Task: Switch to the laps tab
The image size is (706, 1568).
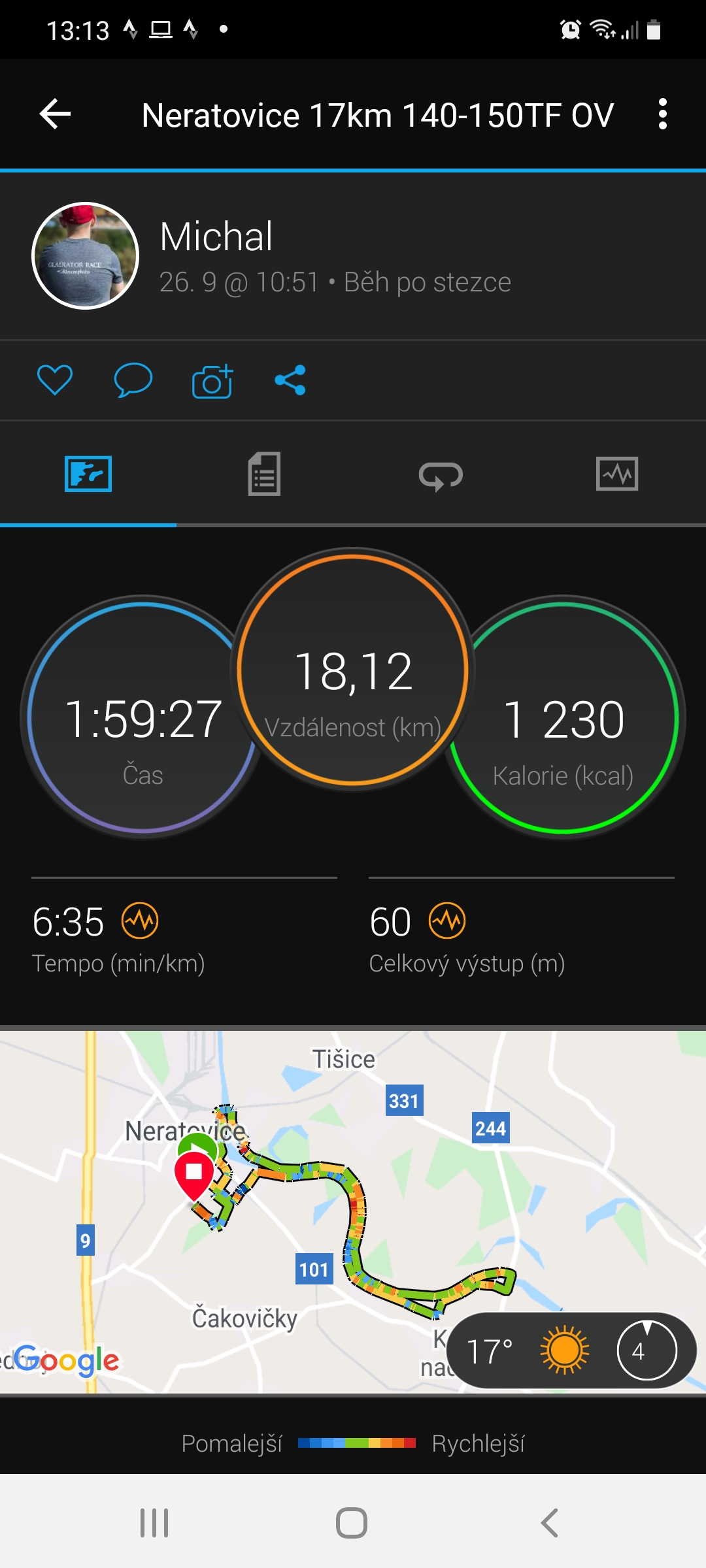Action: [x=441, y=475]
